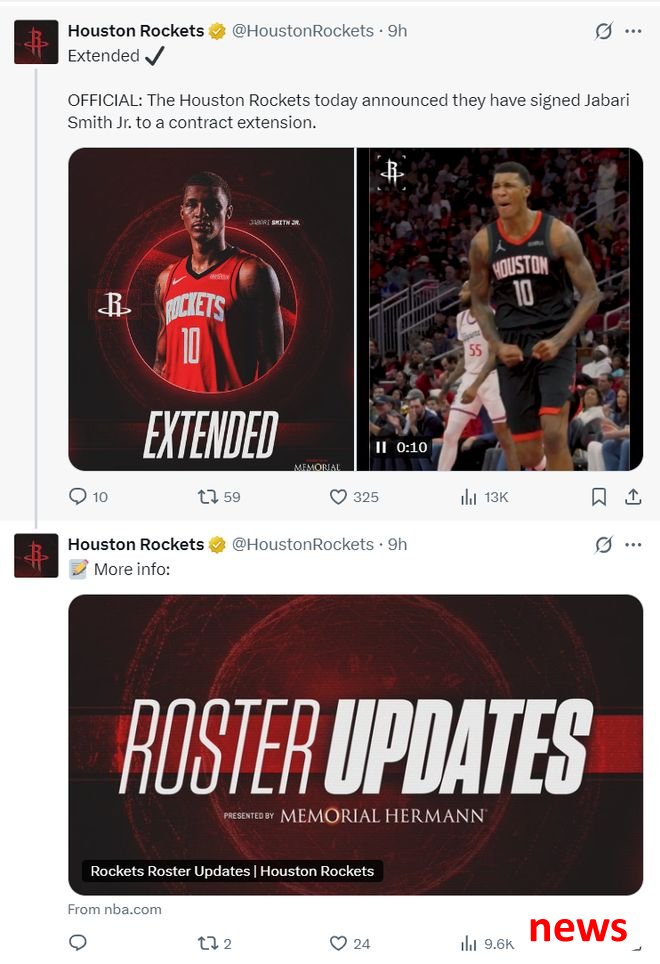Pause the Jabari Smith Jr. video
The width and height of the screenshot is (660, 964).
381,448
